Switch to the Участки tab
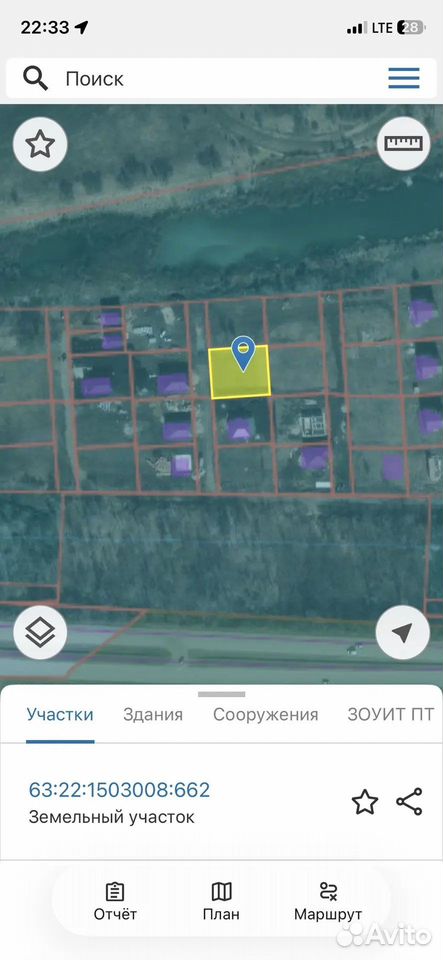 (x=60, y=714)
